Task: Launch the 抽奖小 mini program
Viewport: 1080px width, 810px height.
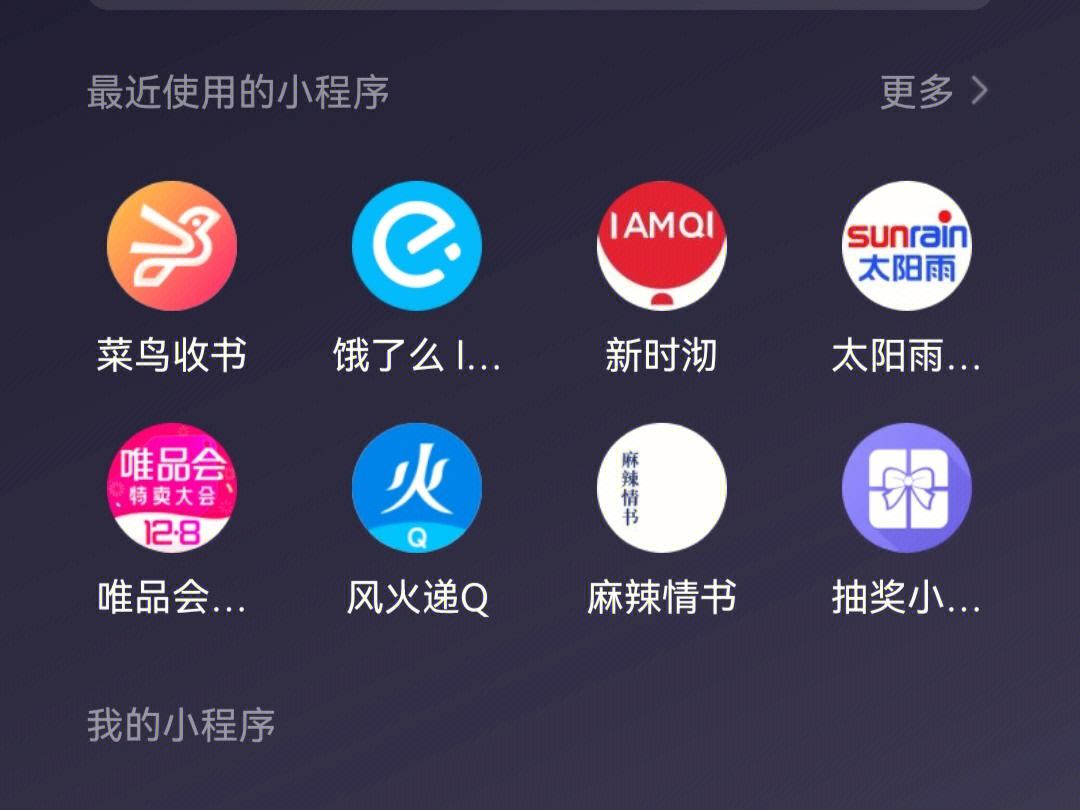Action: (x=907, y=488)
